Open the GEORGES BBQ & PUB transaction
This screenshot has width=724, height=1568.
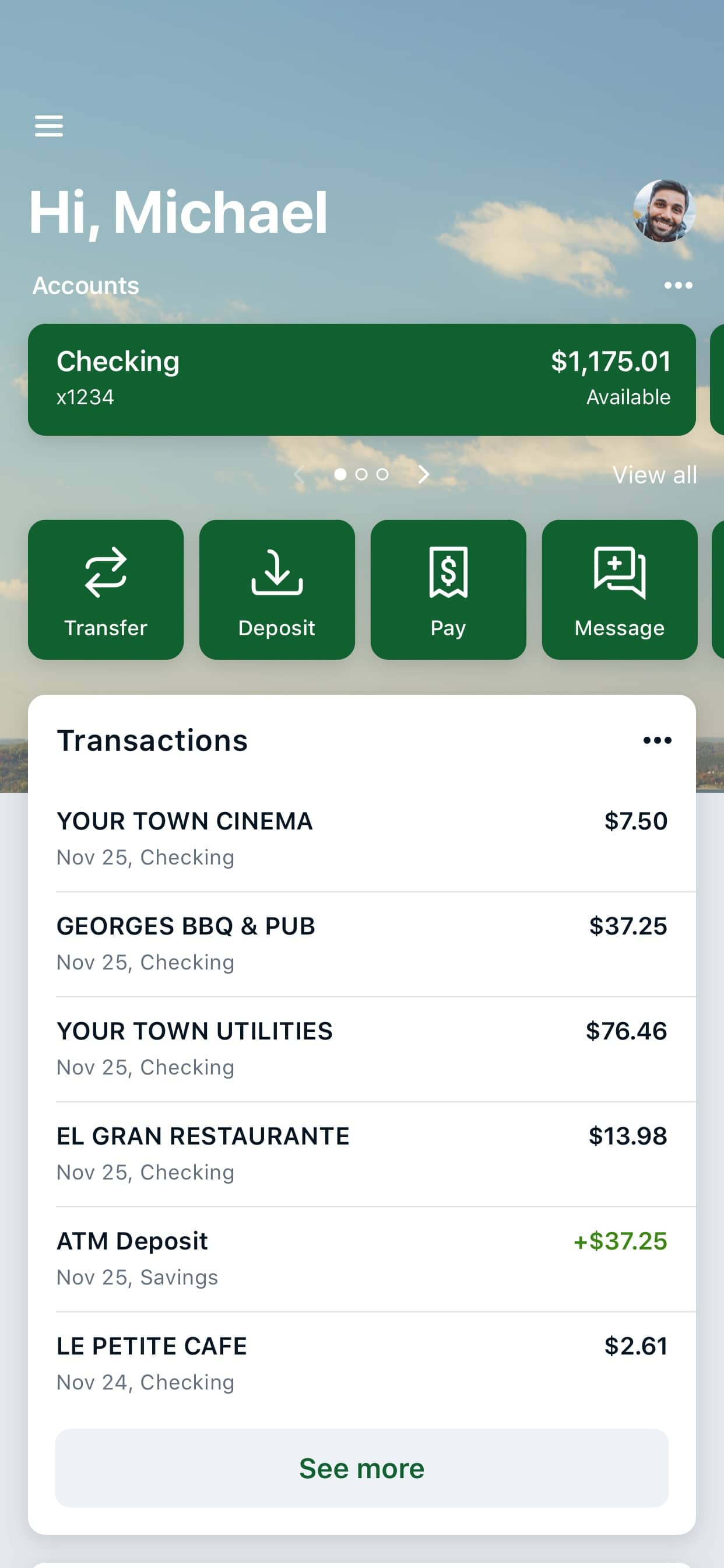[362, 942]
